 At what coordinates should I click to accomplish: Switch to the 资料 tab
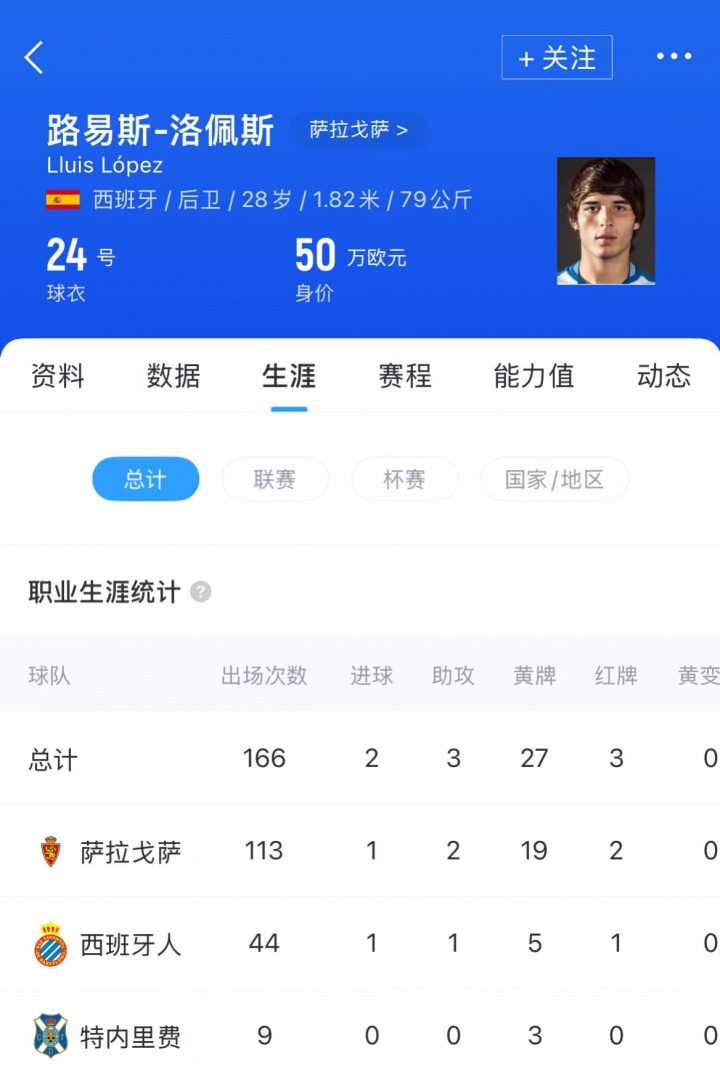(58, 376)
